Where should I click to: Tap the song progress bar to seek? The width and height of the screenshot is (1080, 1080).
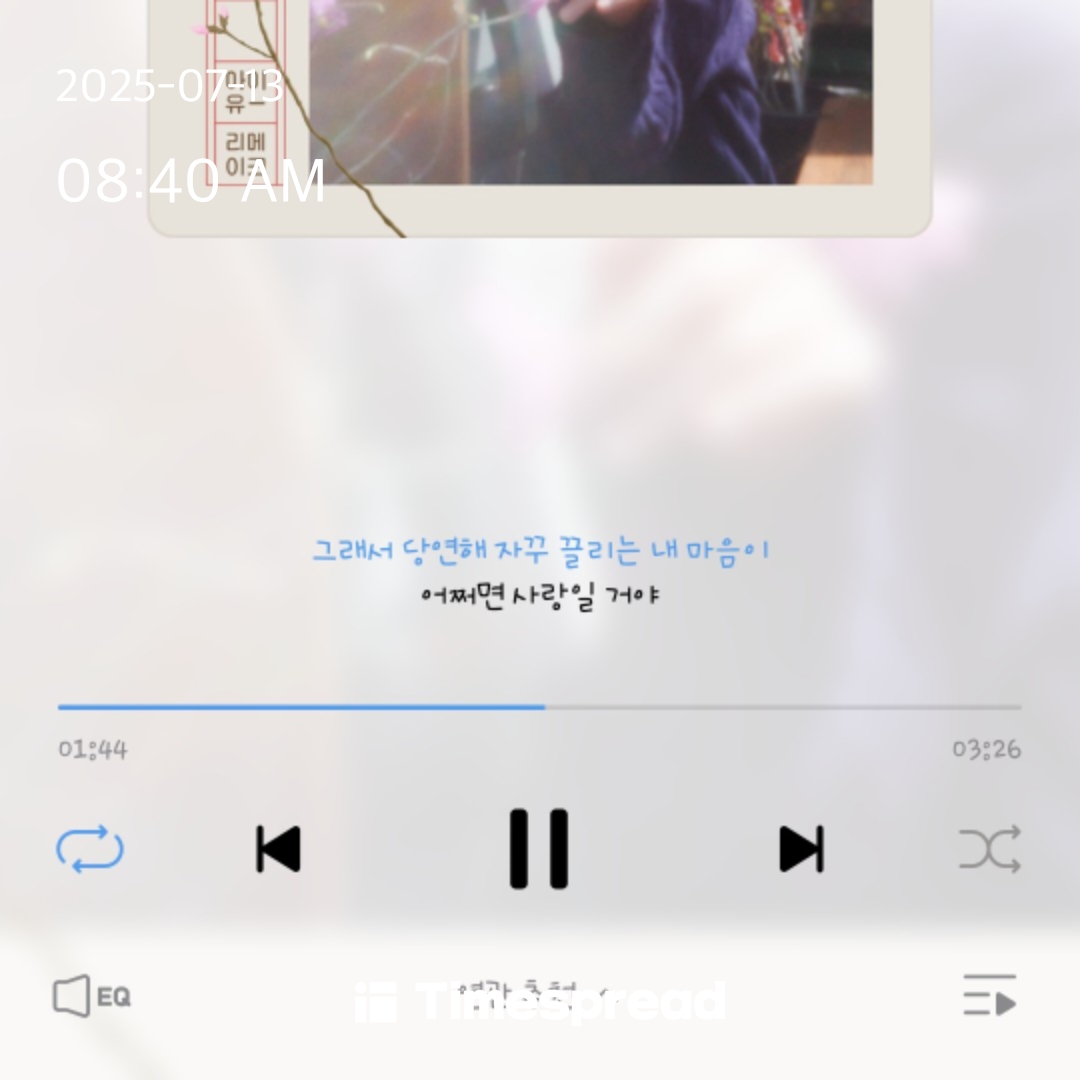(x=539, y=707)
